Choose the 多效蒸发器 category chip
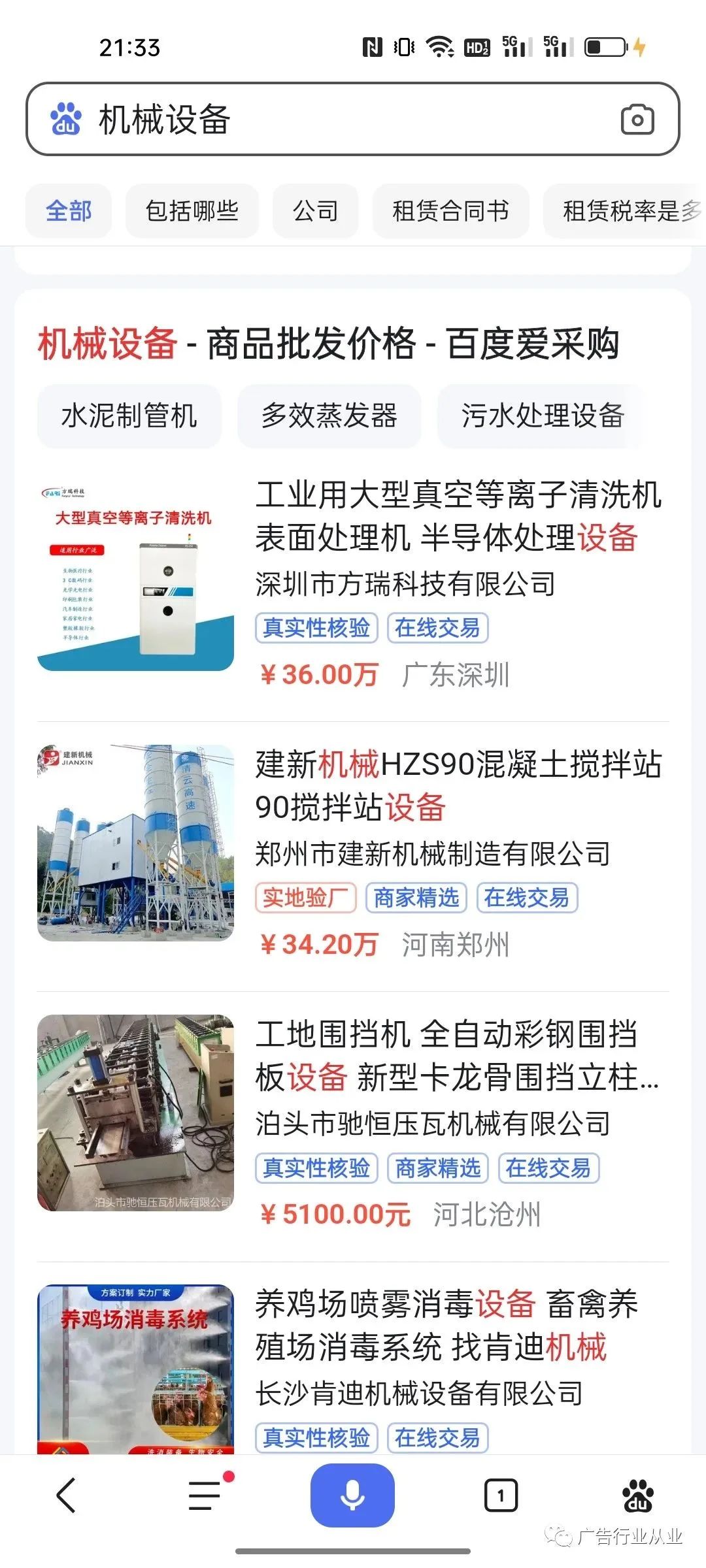The image size is (706, 1568). coord(329,416)
